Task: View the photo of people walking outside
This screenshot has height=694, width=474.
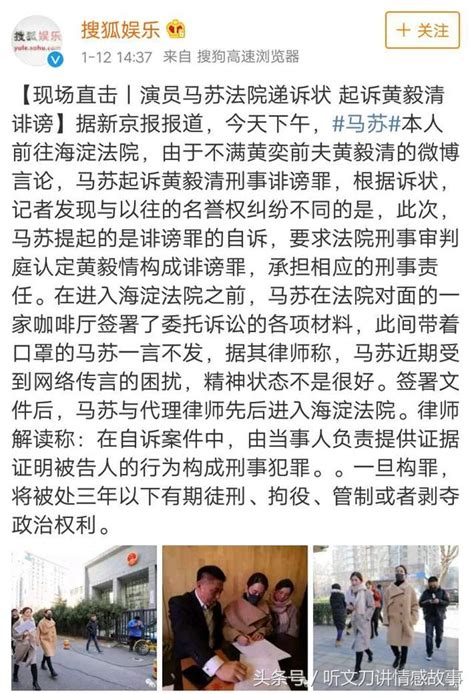Action: tap(386, 618)
